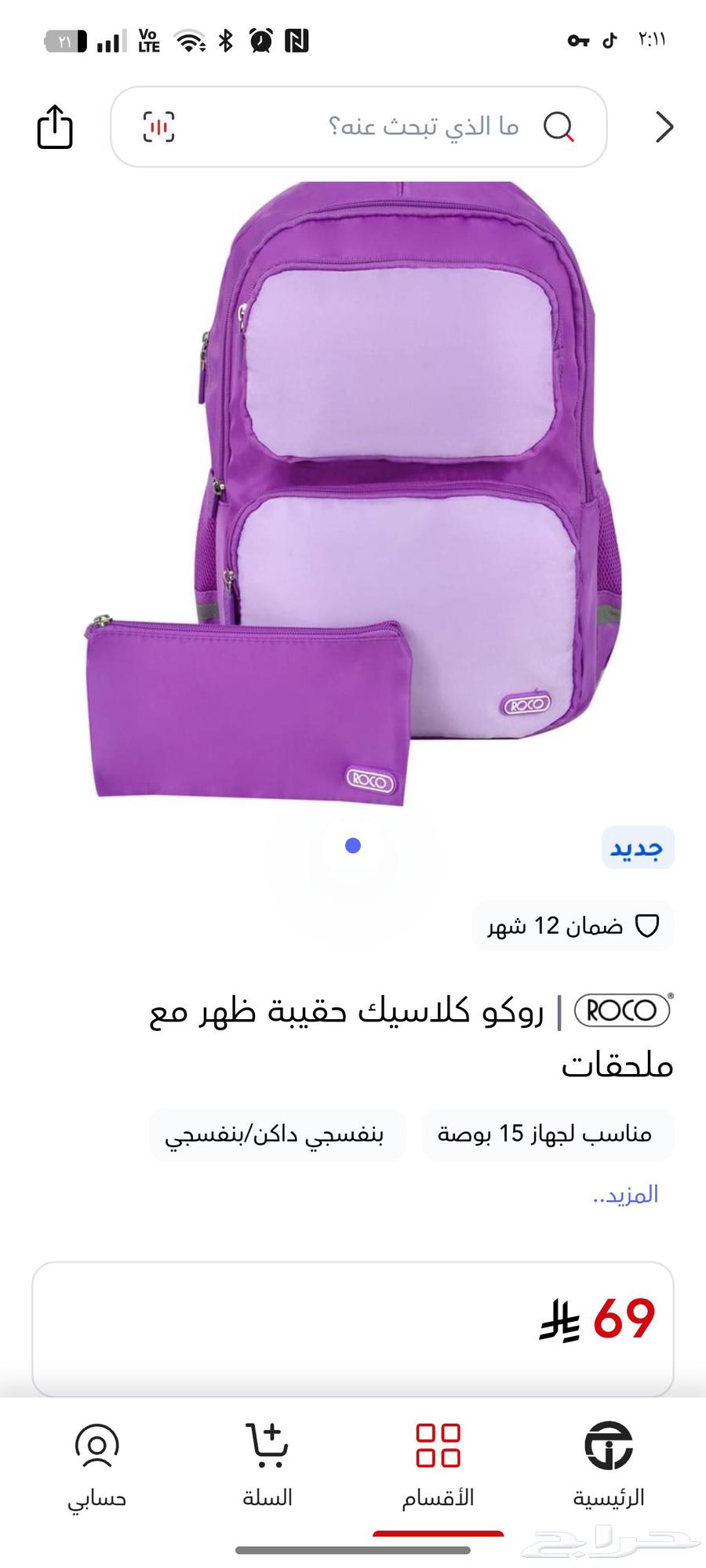Expand more details with المزيد link
706x1568 pixels.
point(626,1195)
